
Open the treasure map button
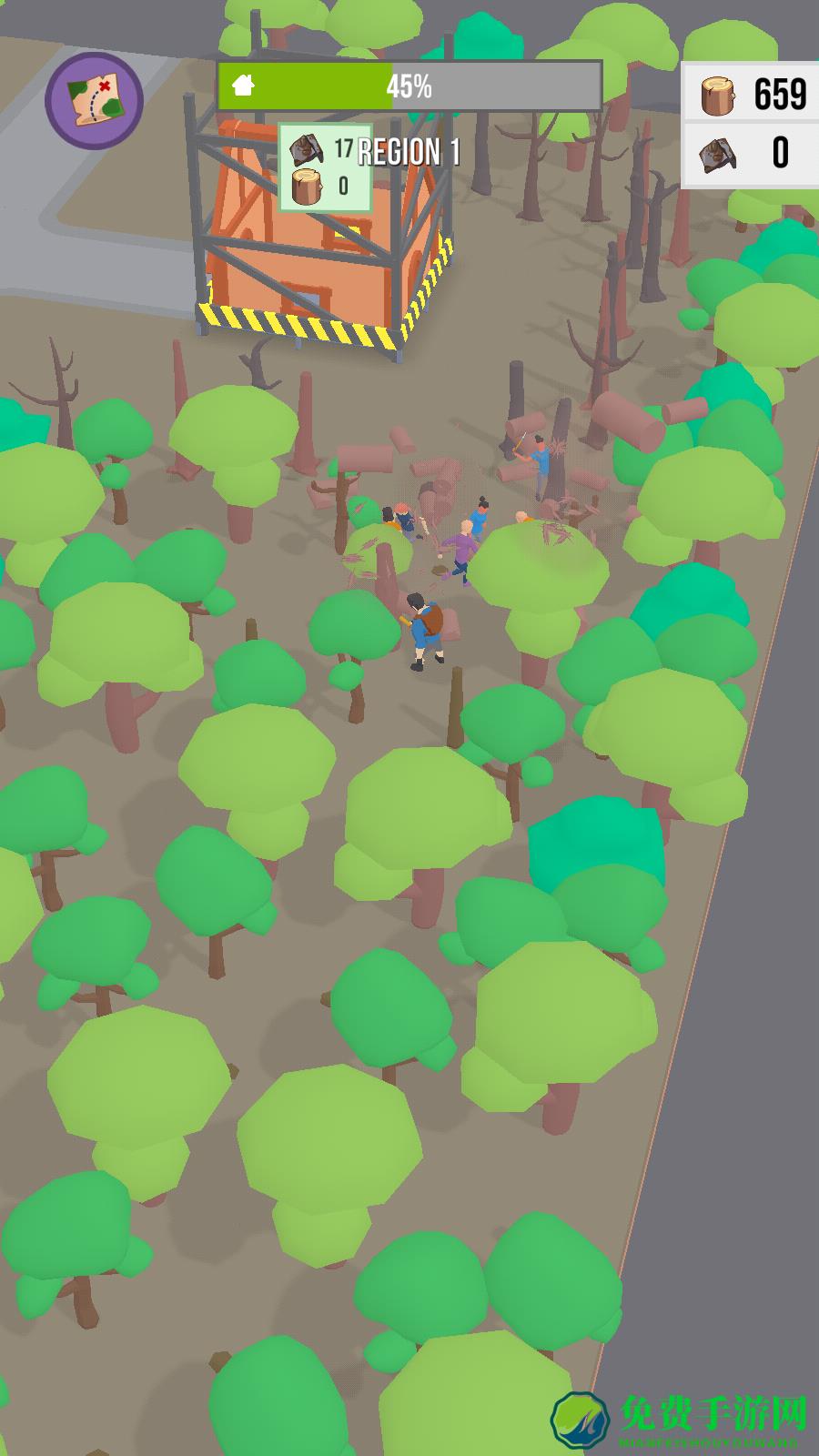[x=94, y=100]
